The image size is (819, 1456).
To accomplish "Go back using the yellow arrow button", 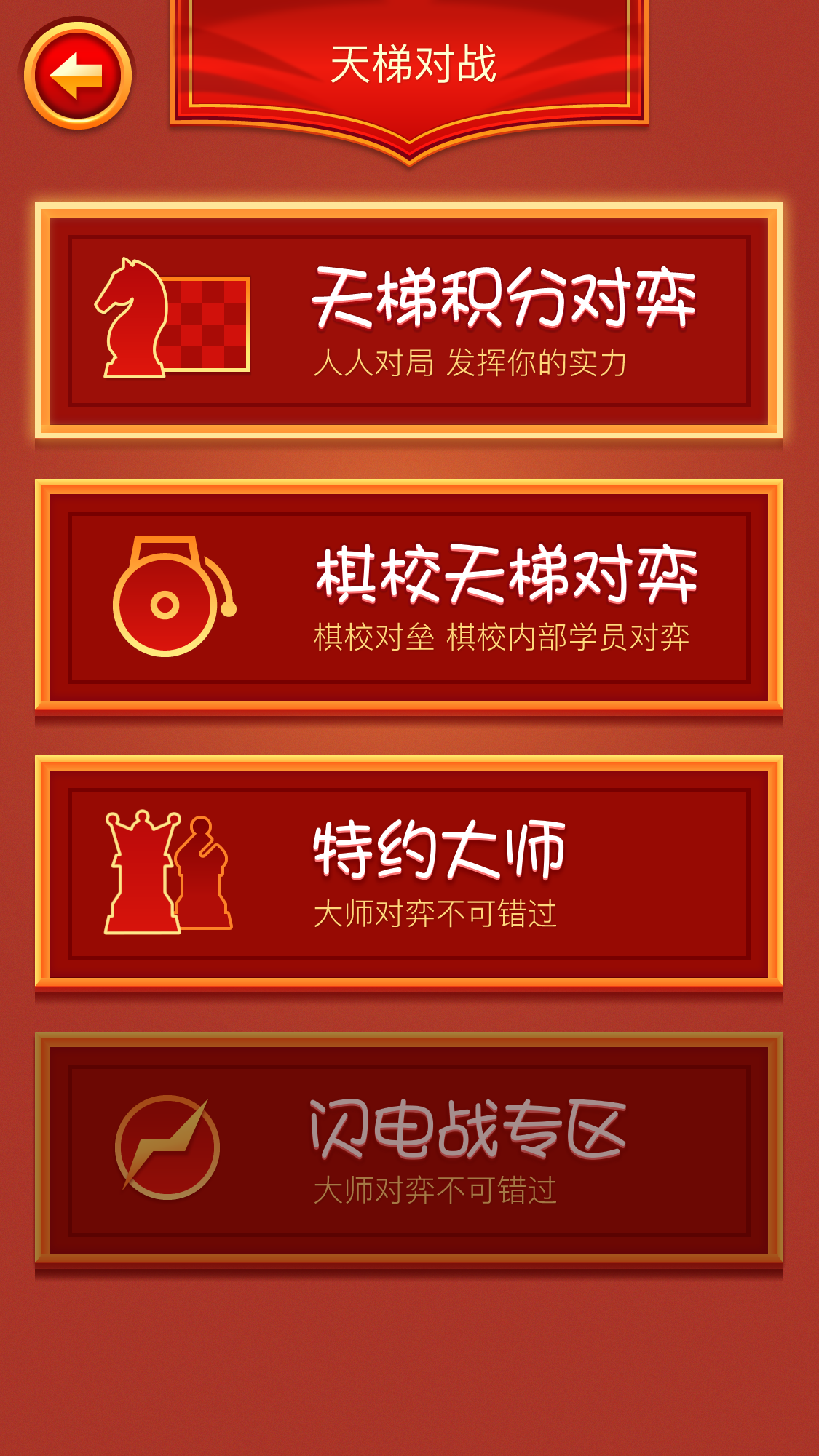I will [77, 76].
